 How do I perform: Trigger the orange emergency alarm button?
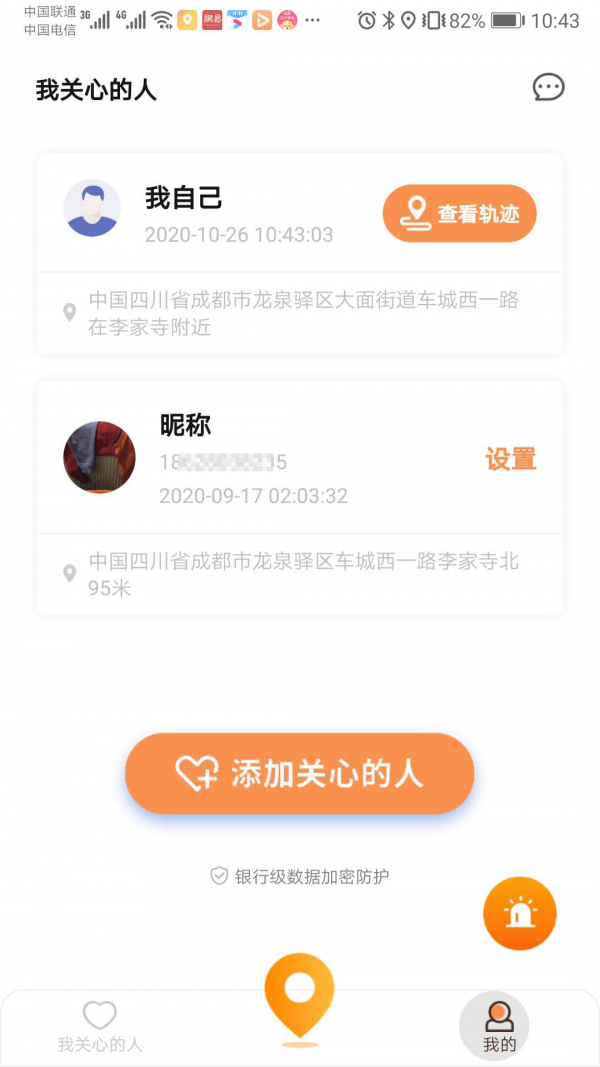coord(519,913)
